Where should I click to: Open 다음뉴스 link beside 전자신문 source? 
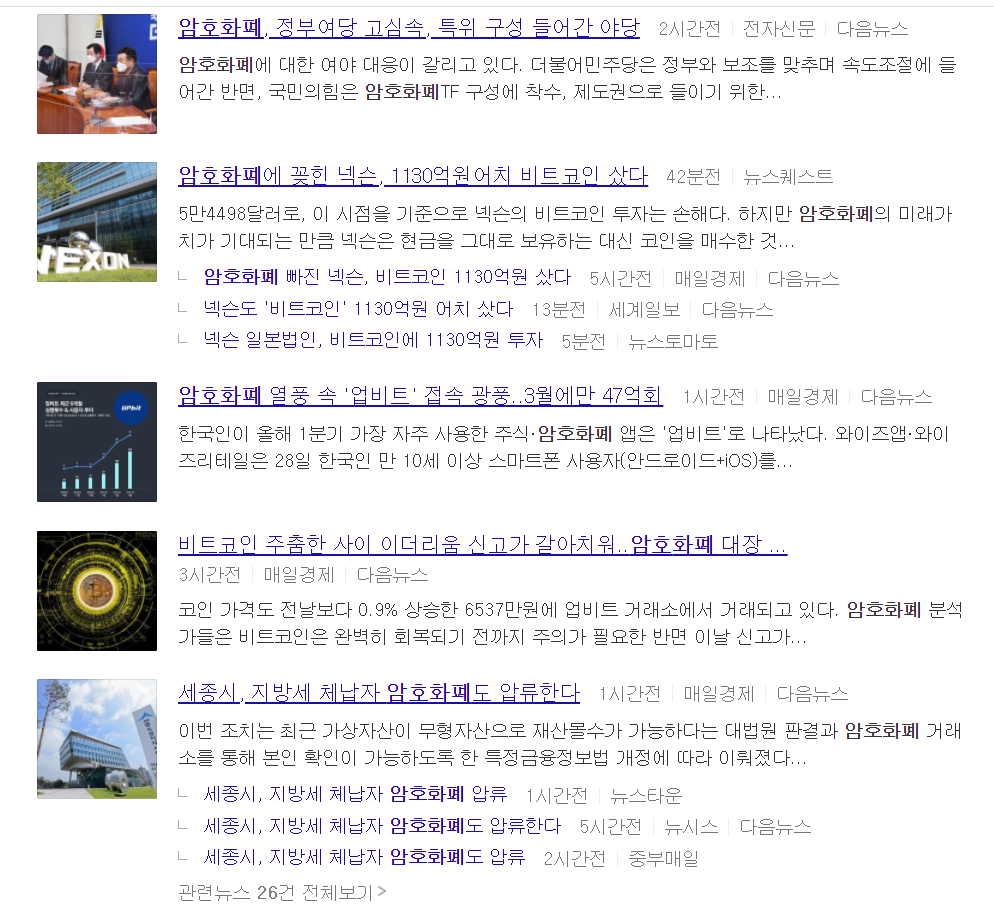(x=872, y=29)
